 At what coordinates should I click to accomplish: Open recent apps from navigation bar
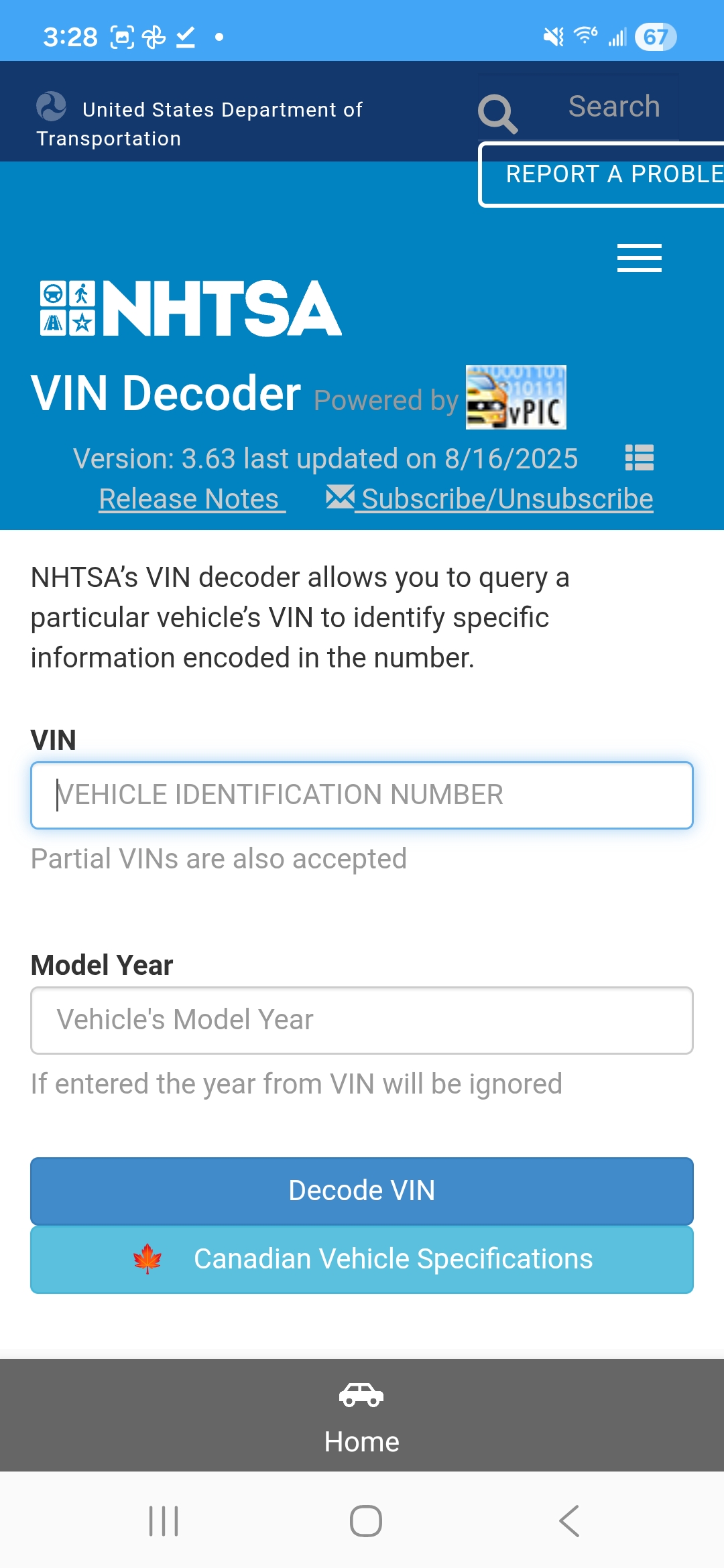tap(164, 1521)
